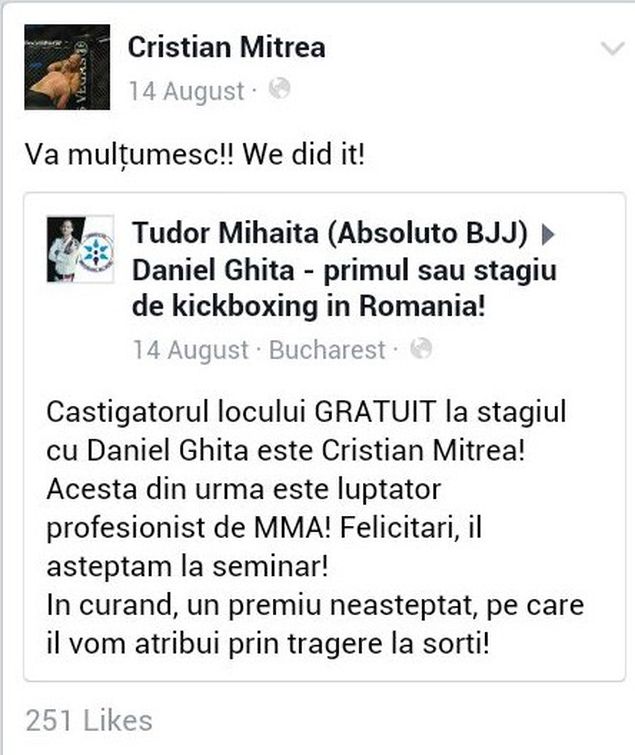
Task: Open Cristian Mitrea's profile name link
Action: point(226,47)
